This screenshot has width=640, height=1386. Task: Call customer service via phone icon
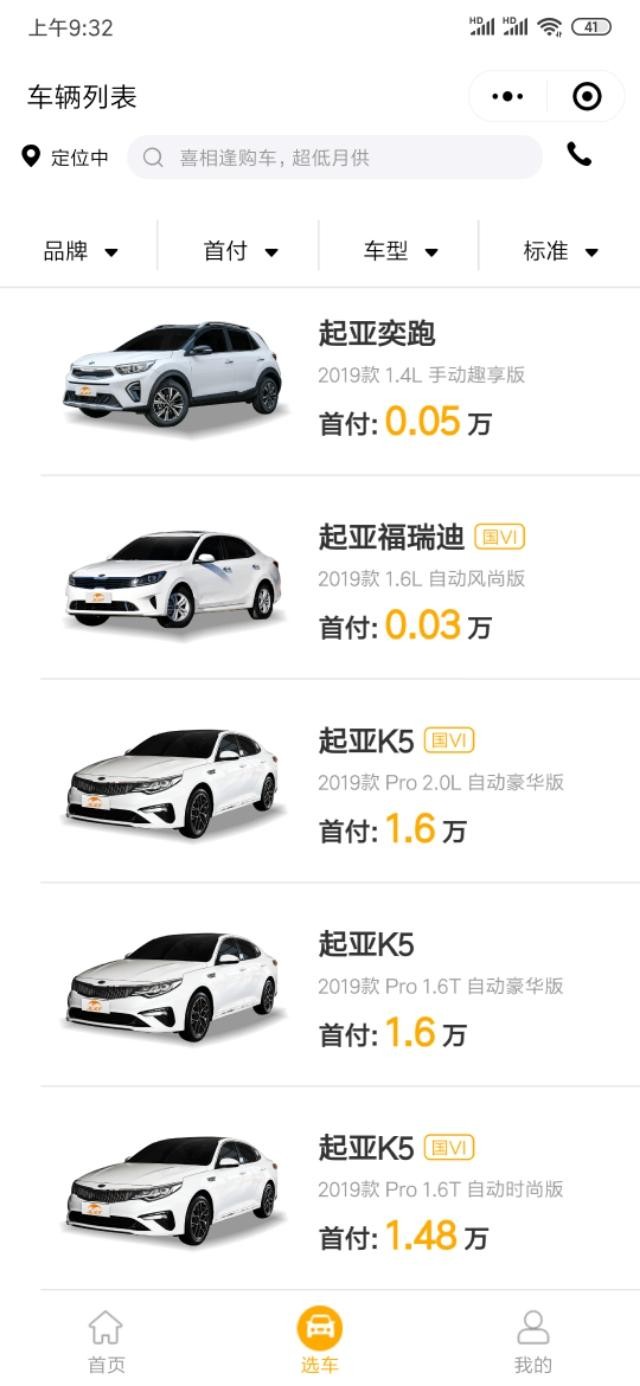pyautogui.click(x=579, y=154)
